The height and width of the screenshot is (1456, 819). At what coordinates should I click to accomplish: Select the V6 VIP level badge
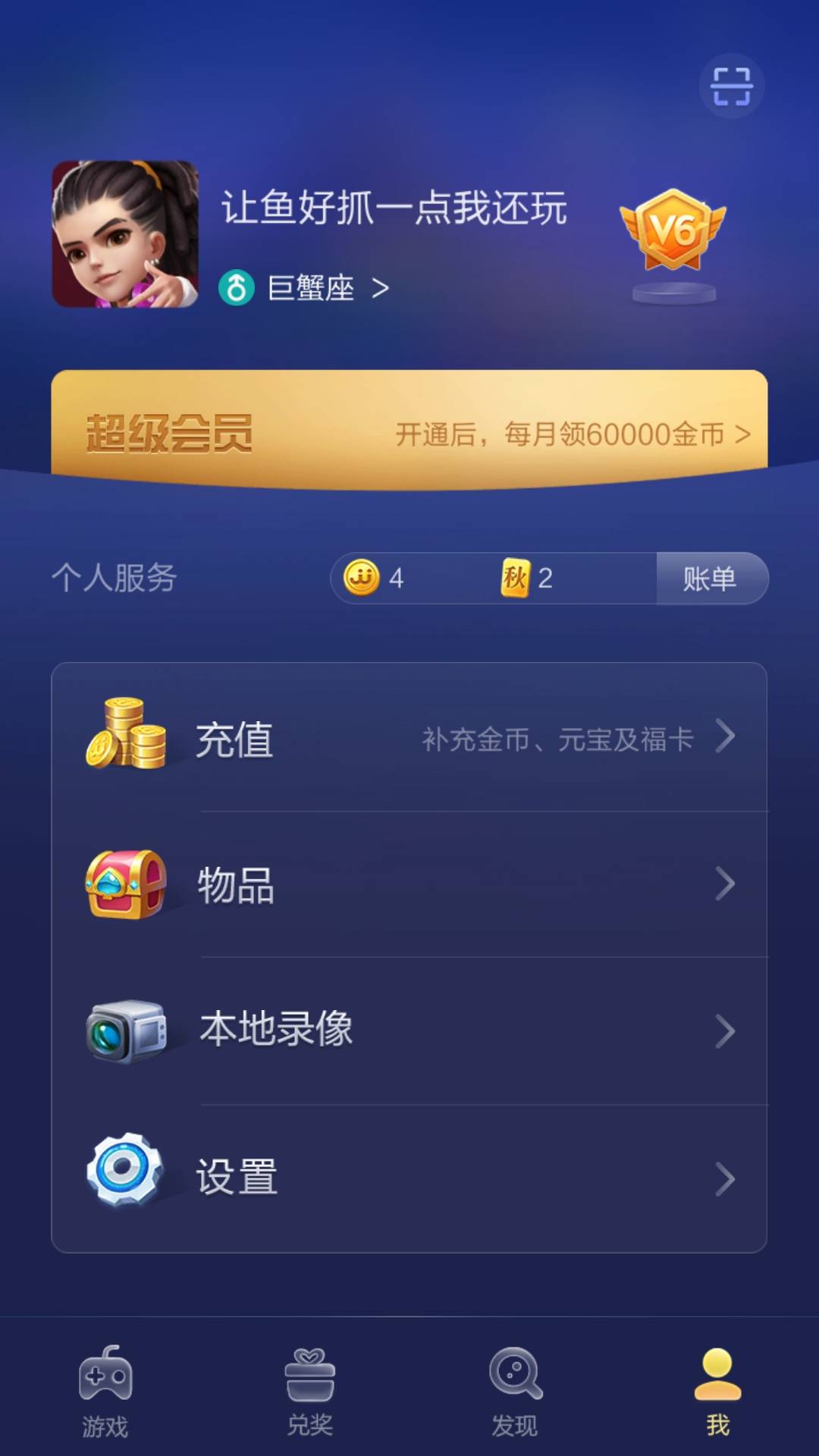point(673,227)
